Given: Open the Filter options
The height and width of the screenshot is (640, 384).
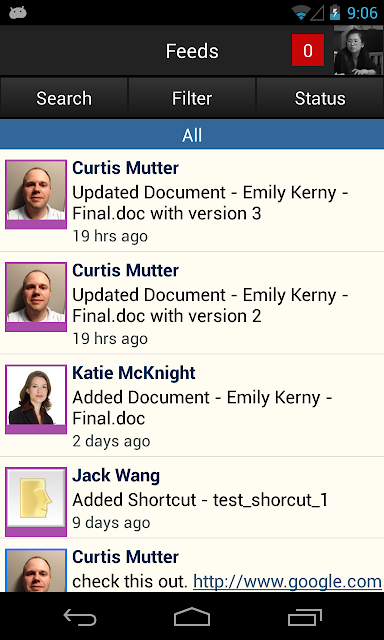Looking at the screenshot, I should point(192,98).
